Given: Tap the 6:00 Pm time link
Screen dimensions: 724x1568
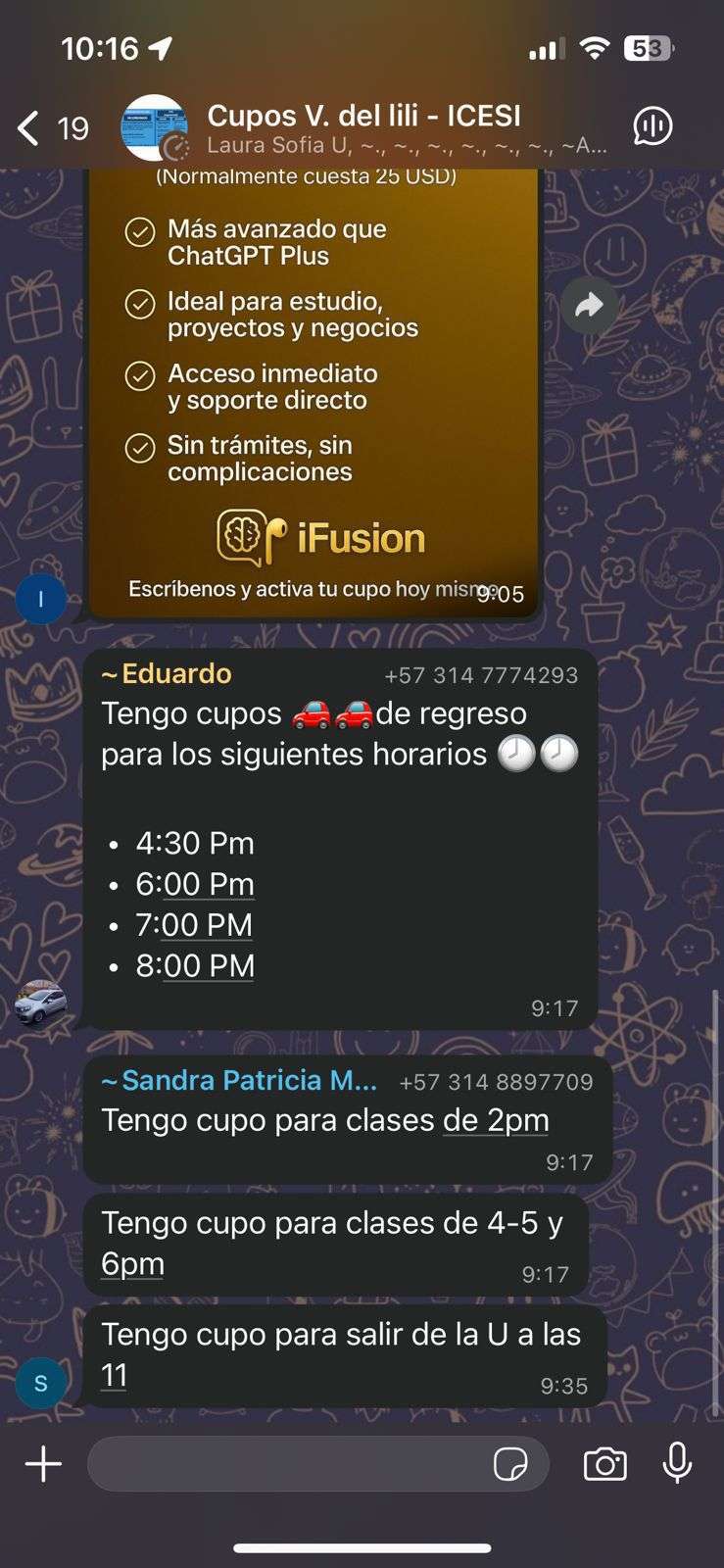Looking at the screenshot, I should [208, 884].
